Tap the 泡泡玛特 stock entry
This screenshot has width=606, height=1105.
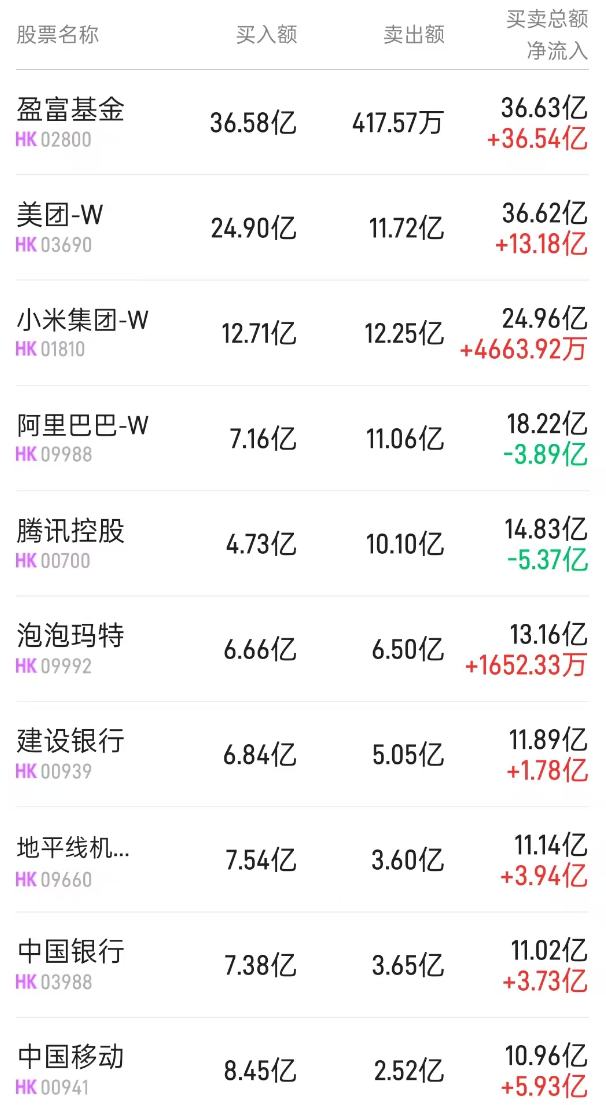(x=303, y=649)
